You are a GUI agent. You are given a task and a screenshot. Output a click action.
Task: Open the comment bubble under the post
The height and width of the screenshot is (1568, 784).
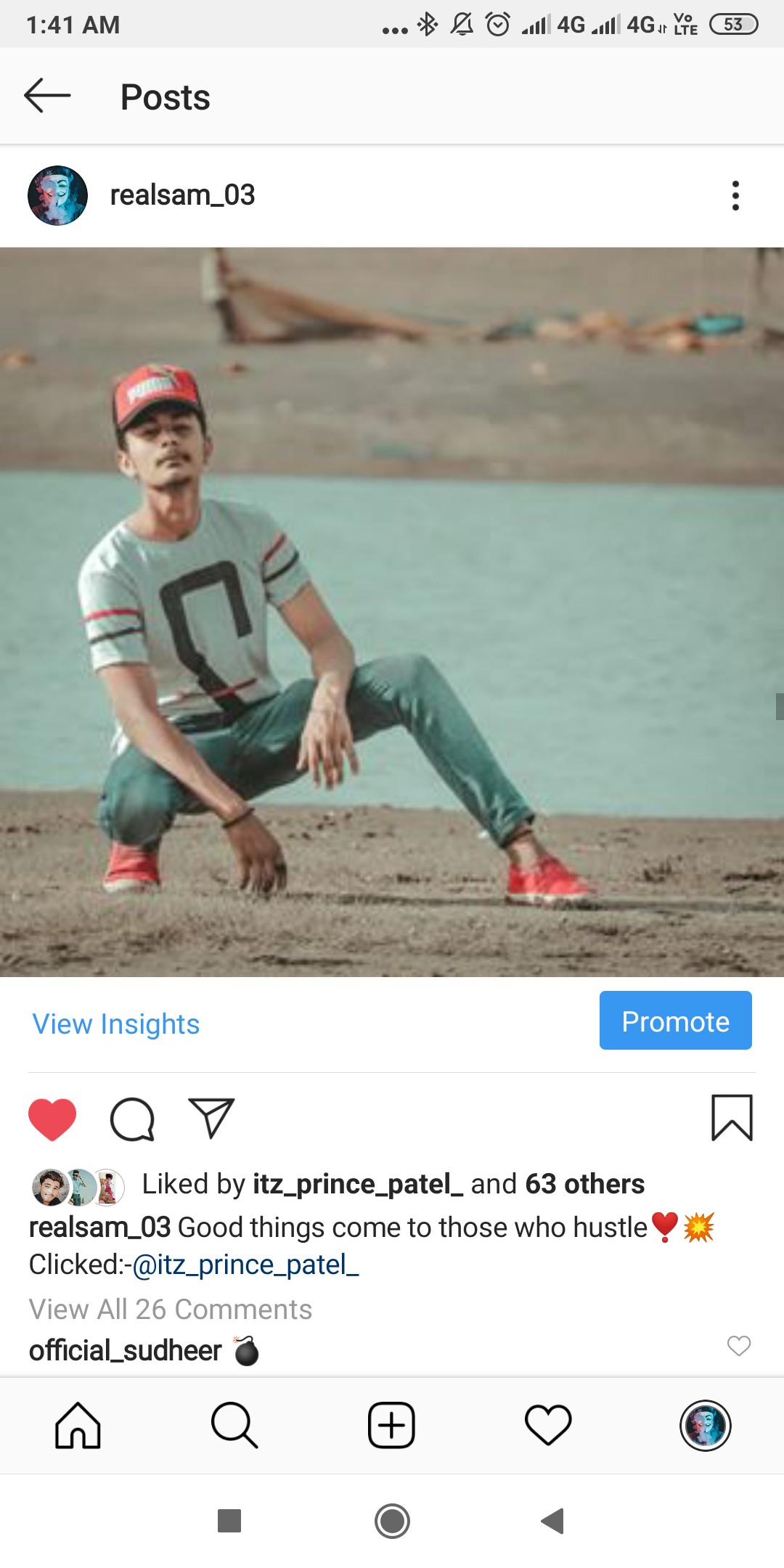132,1119
